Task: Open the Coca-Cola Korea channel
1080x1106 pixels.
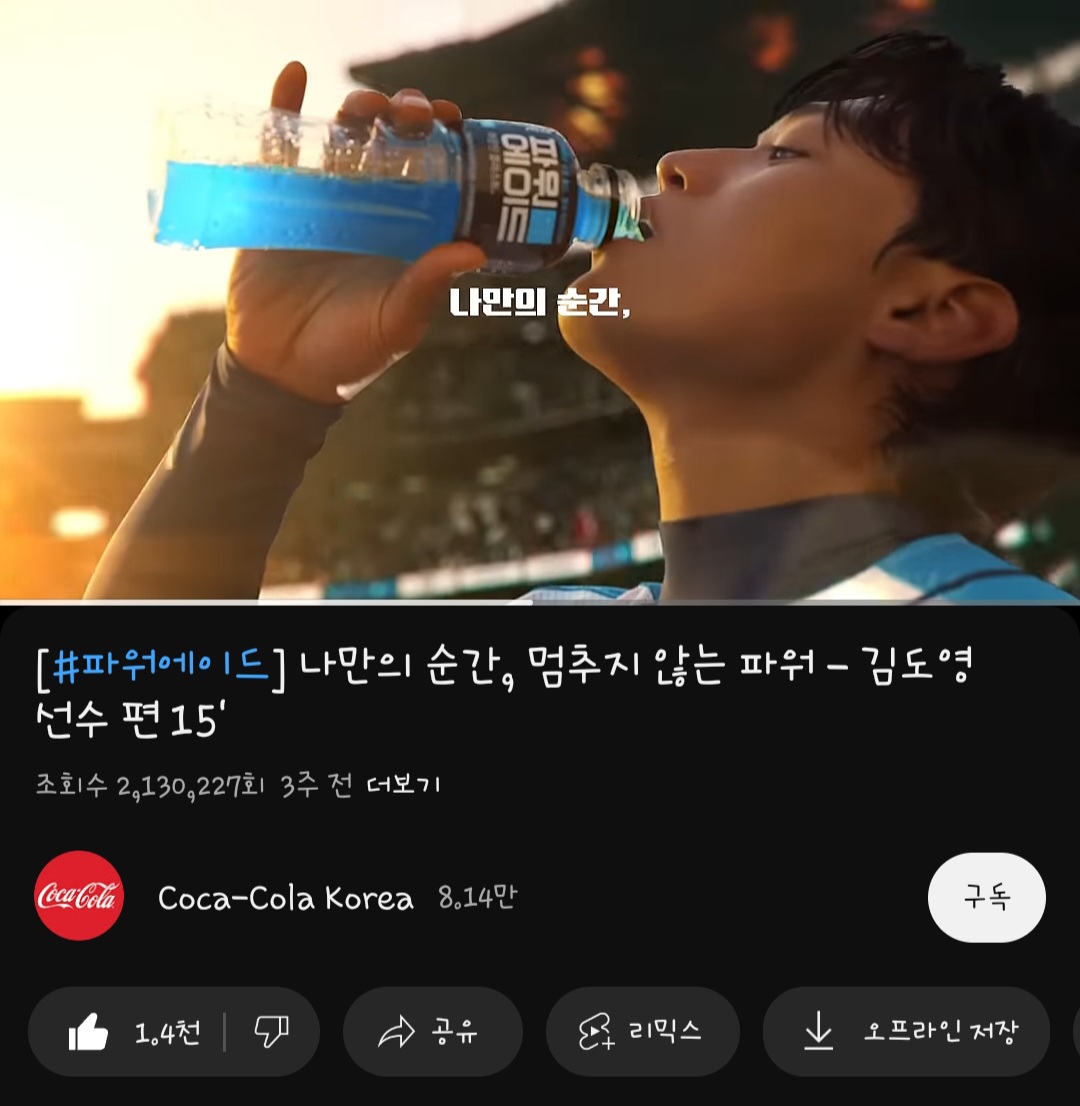Action: pos(285,898)
